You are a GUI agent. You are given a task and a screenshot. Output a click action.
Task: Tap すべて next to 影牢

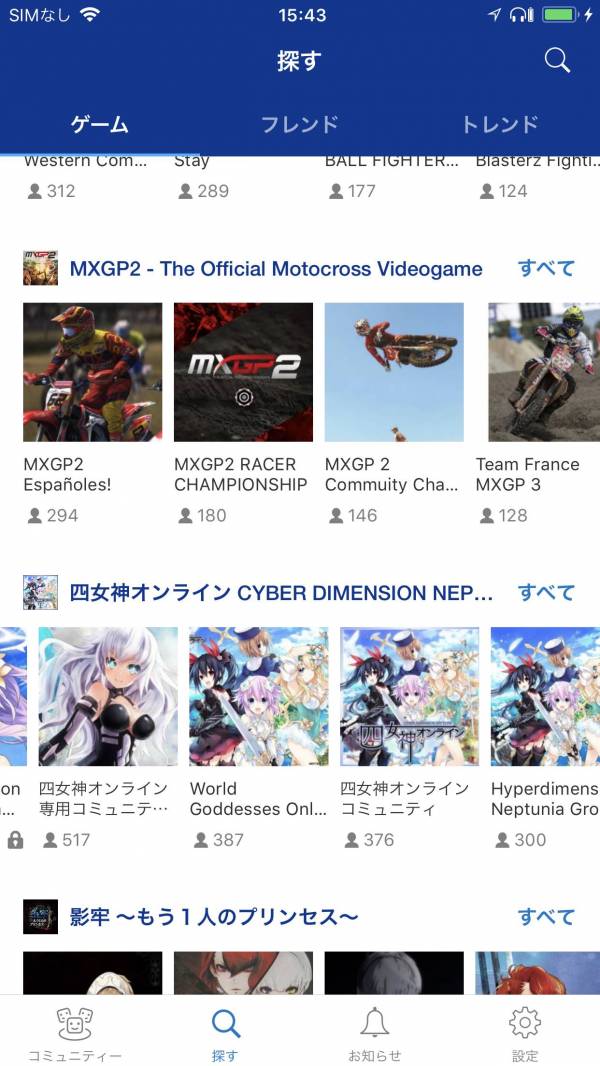546,916
